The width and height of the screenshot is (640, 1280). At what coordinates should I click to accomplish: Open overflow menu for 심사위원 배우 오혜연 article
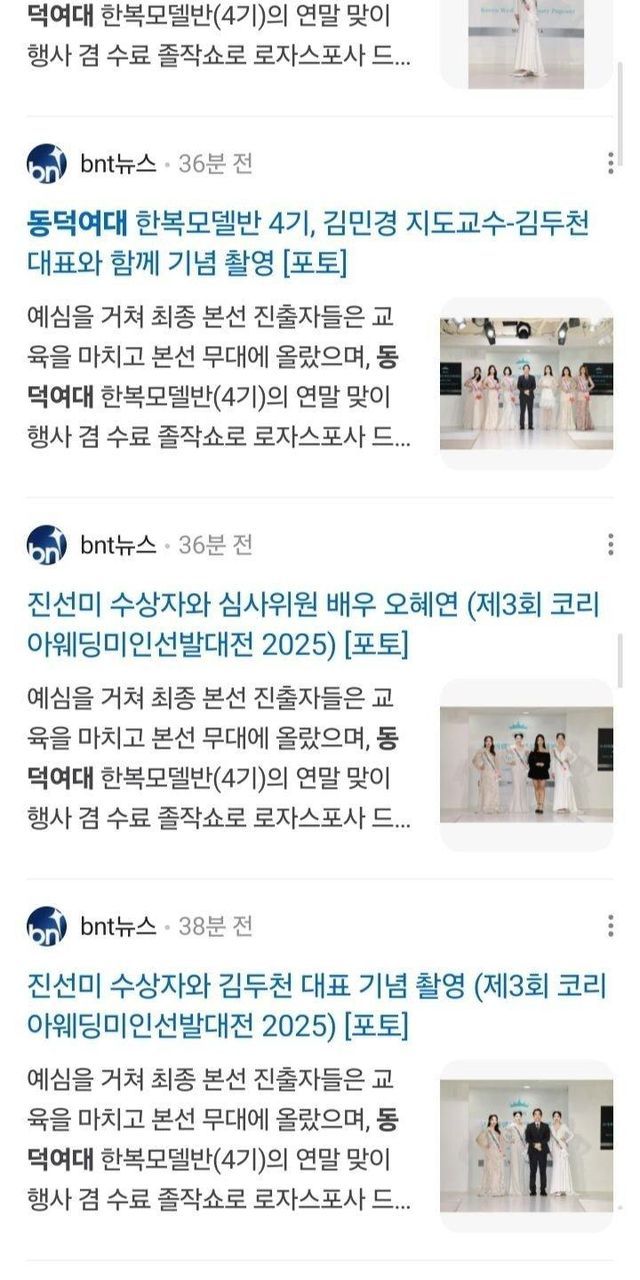click(x=610, y=545)
